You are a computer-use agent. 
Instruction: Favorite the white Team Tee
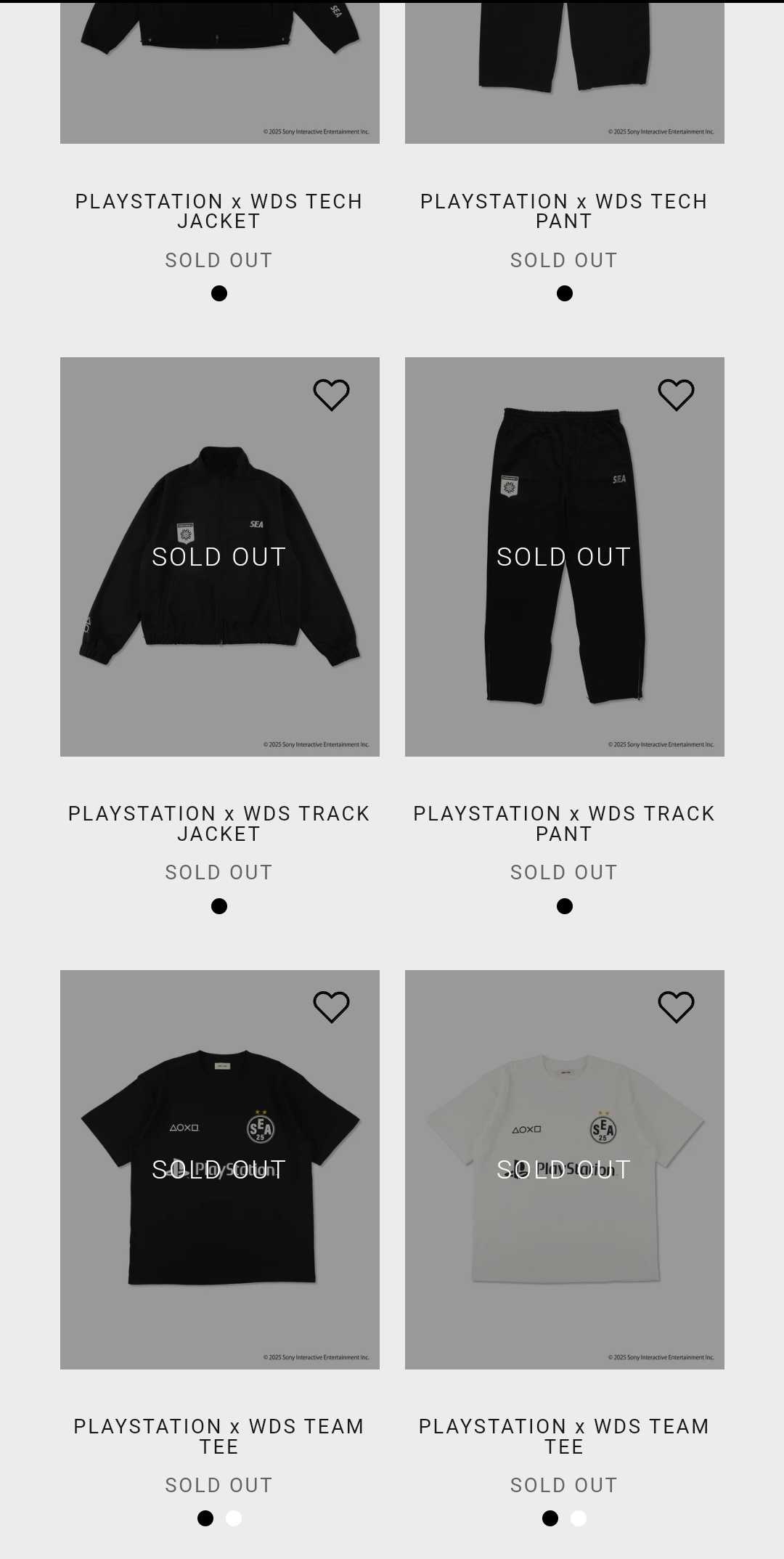(x=676, y=1007)
